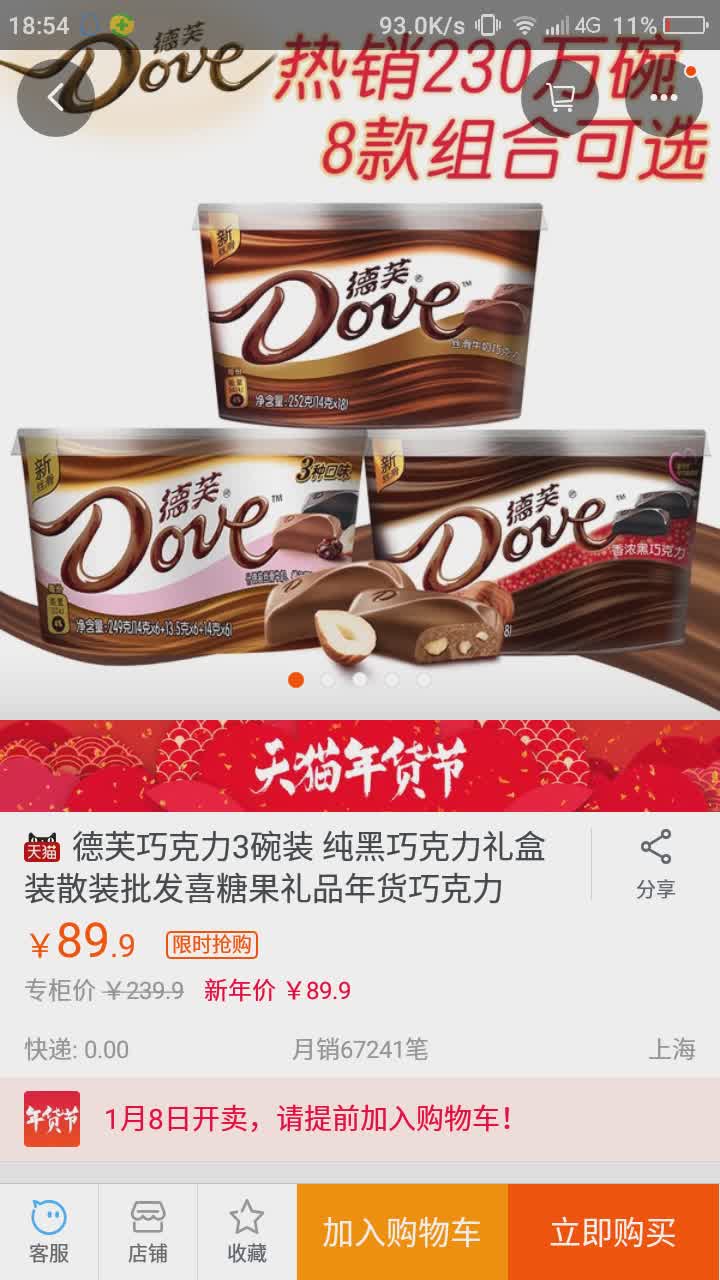Viewport: 720px width, 1280px height.
Task: Visit the seller's 店铺 page
Action: 148,1232
